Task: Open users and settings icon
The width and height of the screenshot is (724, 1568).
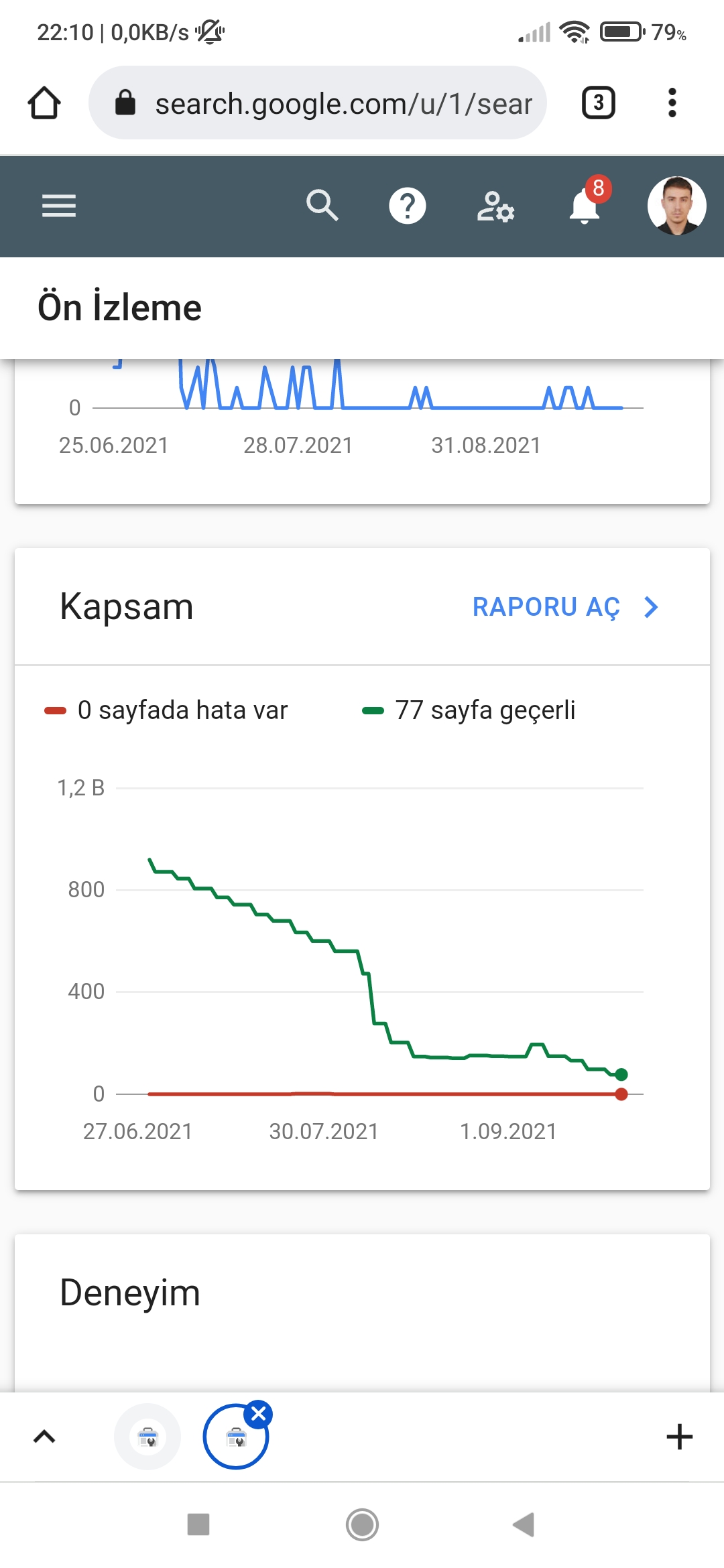Action: (x=495, y=206)
